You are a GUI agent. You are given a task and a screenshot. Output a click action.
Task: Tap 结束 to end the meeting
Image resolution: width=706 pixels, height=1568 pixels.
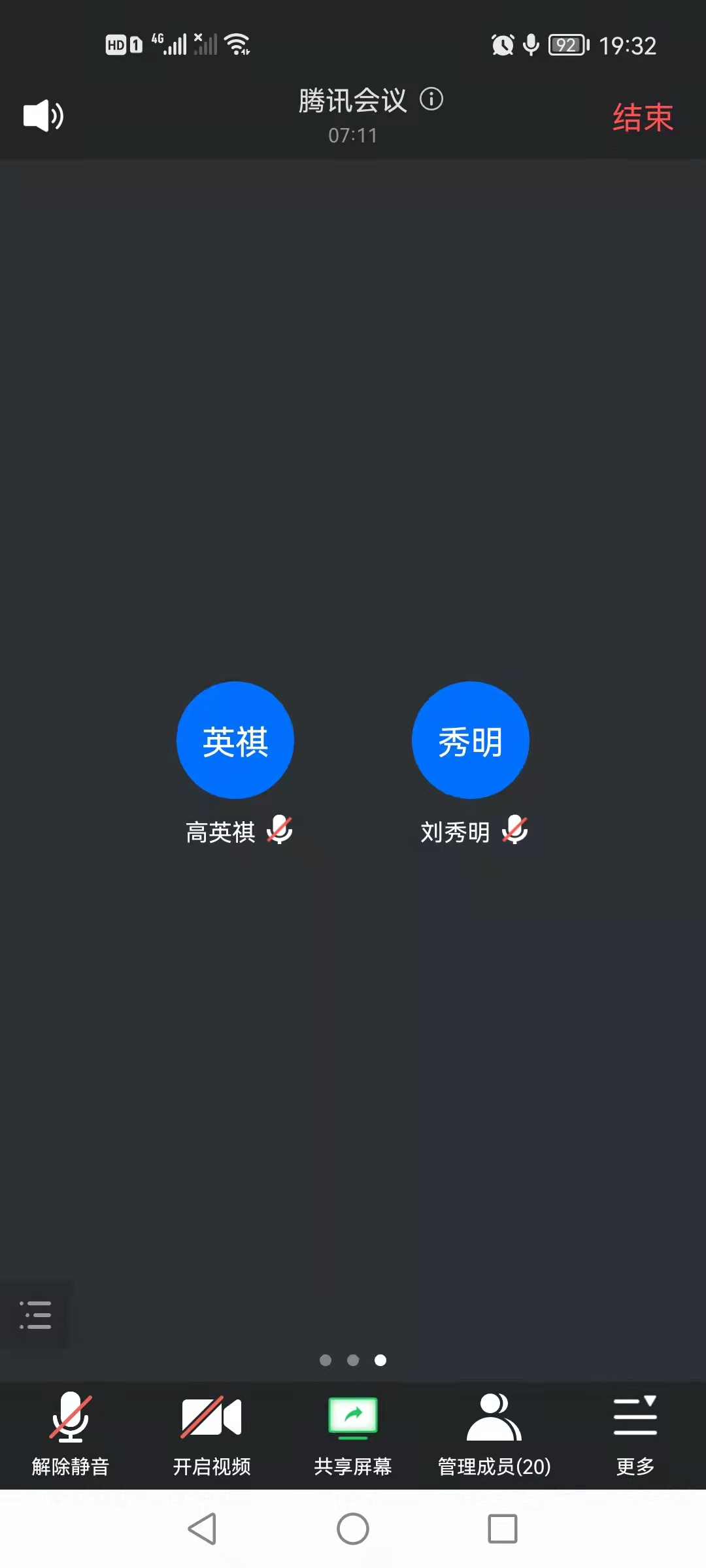[643, 118]
